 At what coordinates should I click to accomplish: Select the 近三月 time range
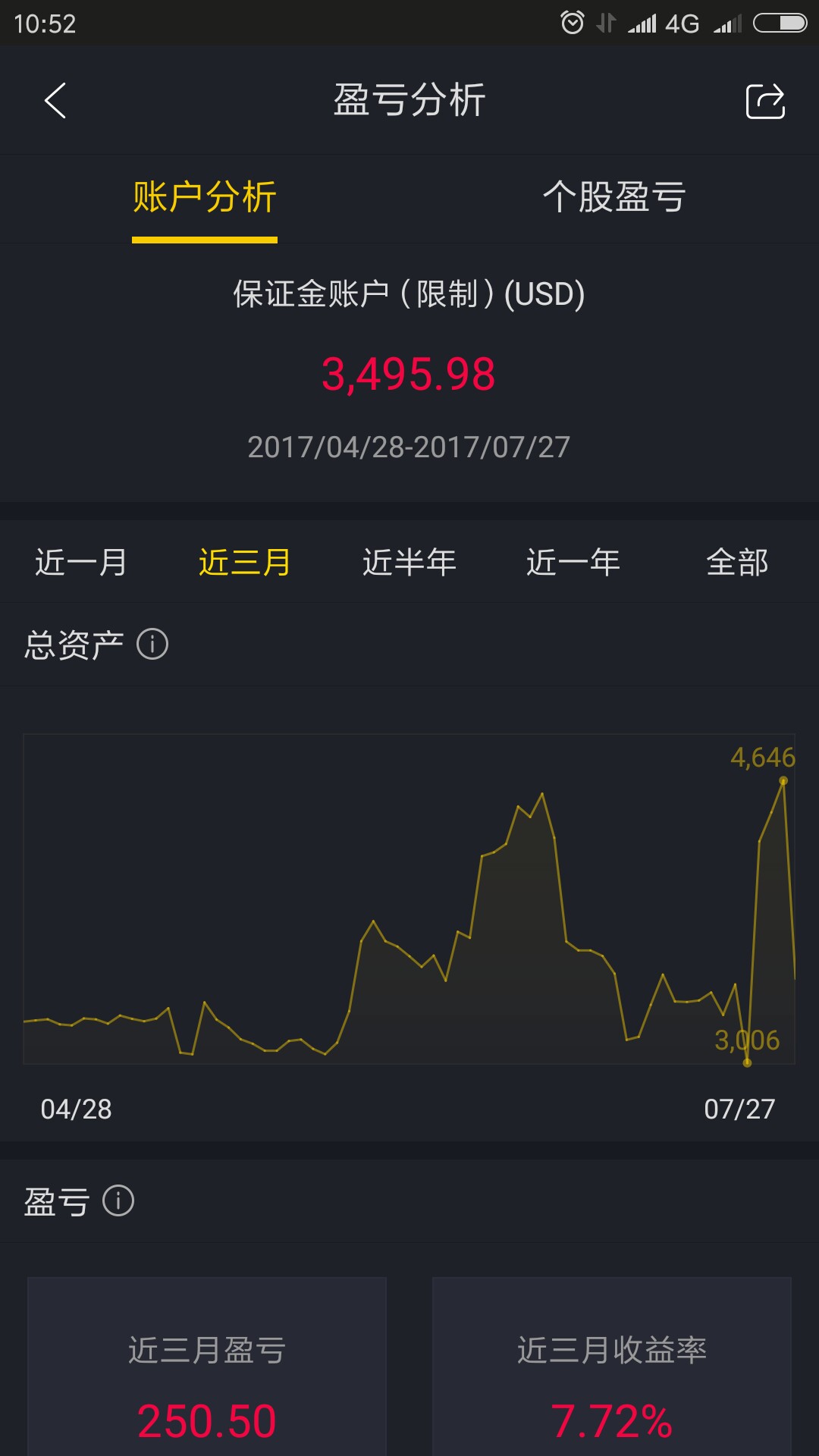(245, 563)
